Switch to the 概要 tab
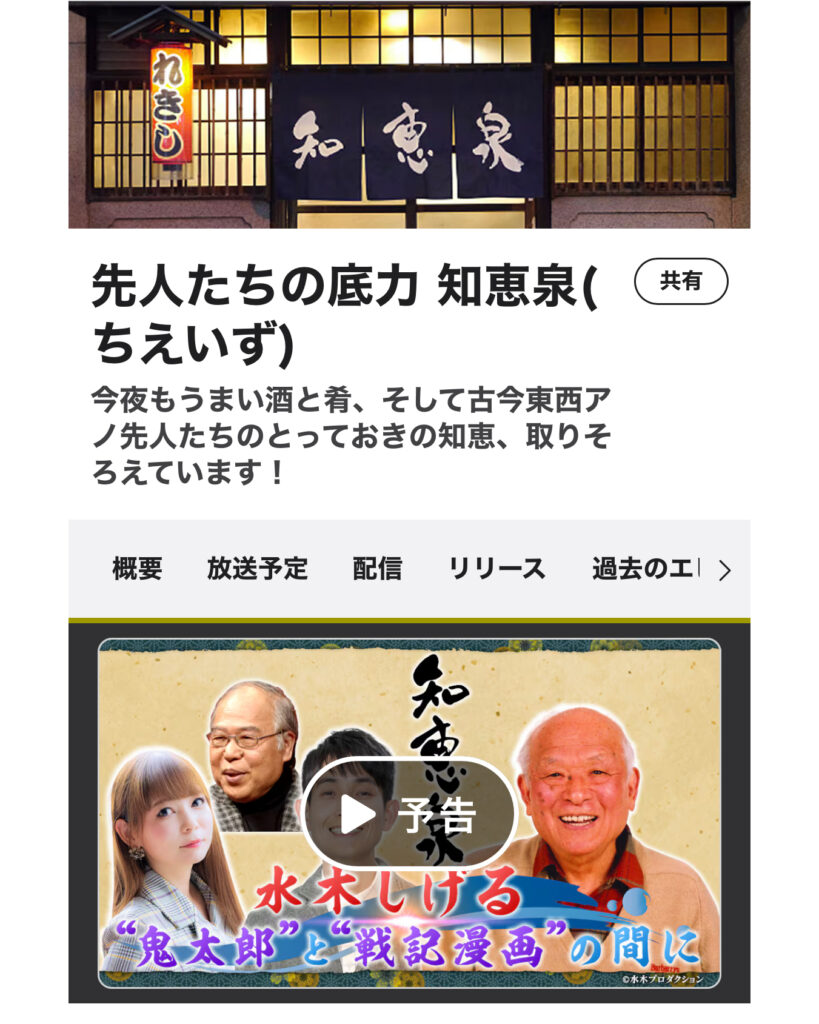 click(x=137, y=569)
